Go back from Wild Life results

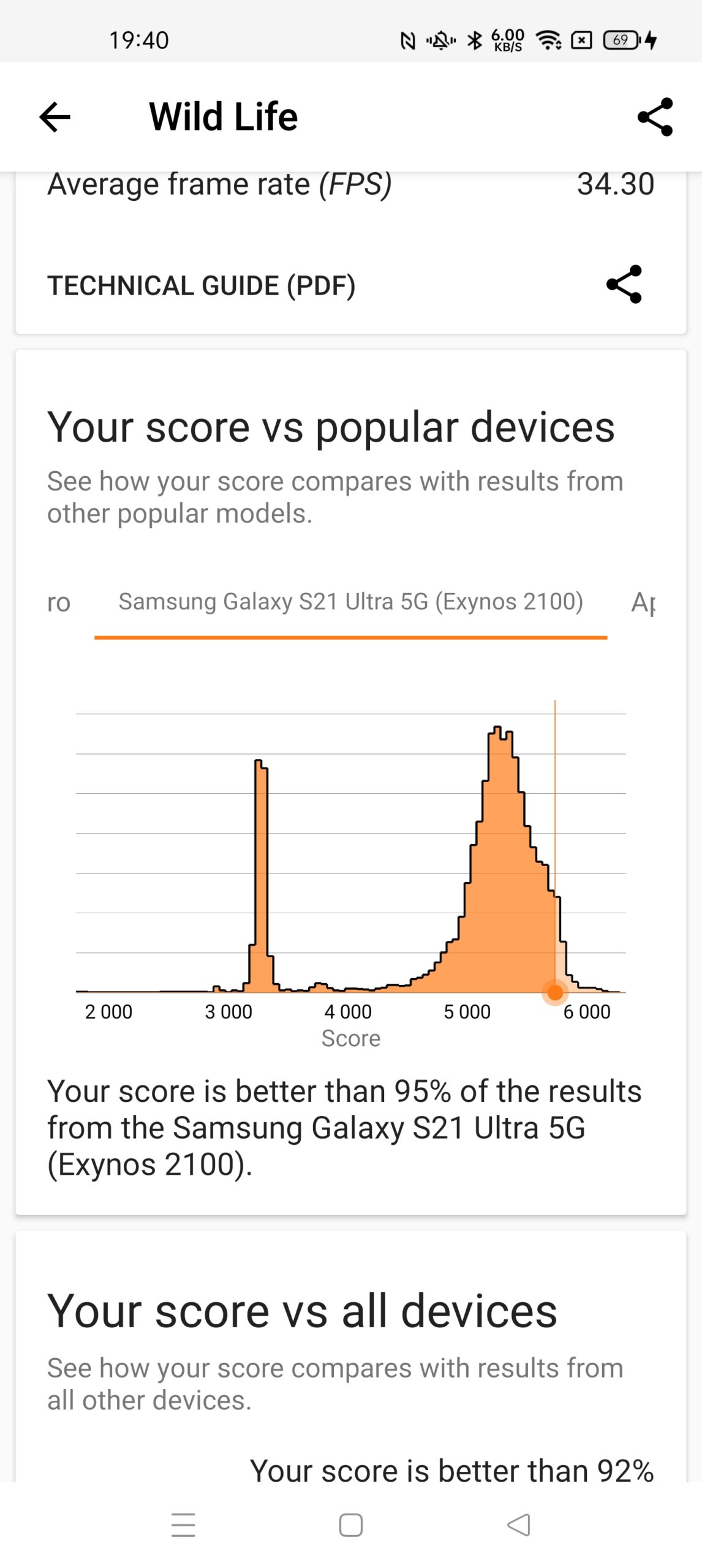[55, 117]
